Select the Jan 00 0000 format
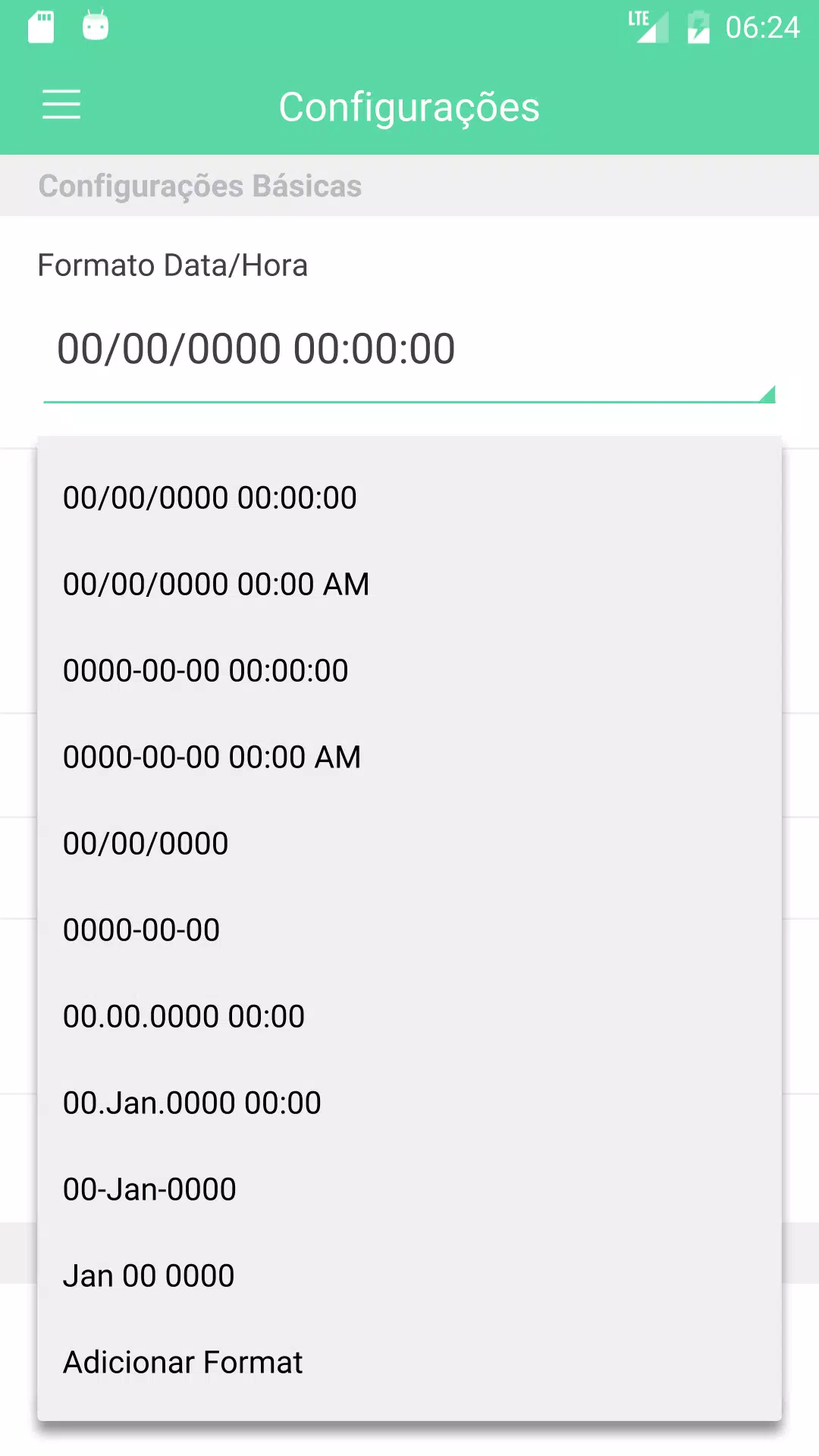This screenshot has width=819, height=1456. tap(409, 1276)
